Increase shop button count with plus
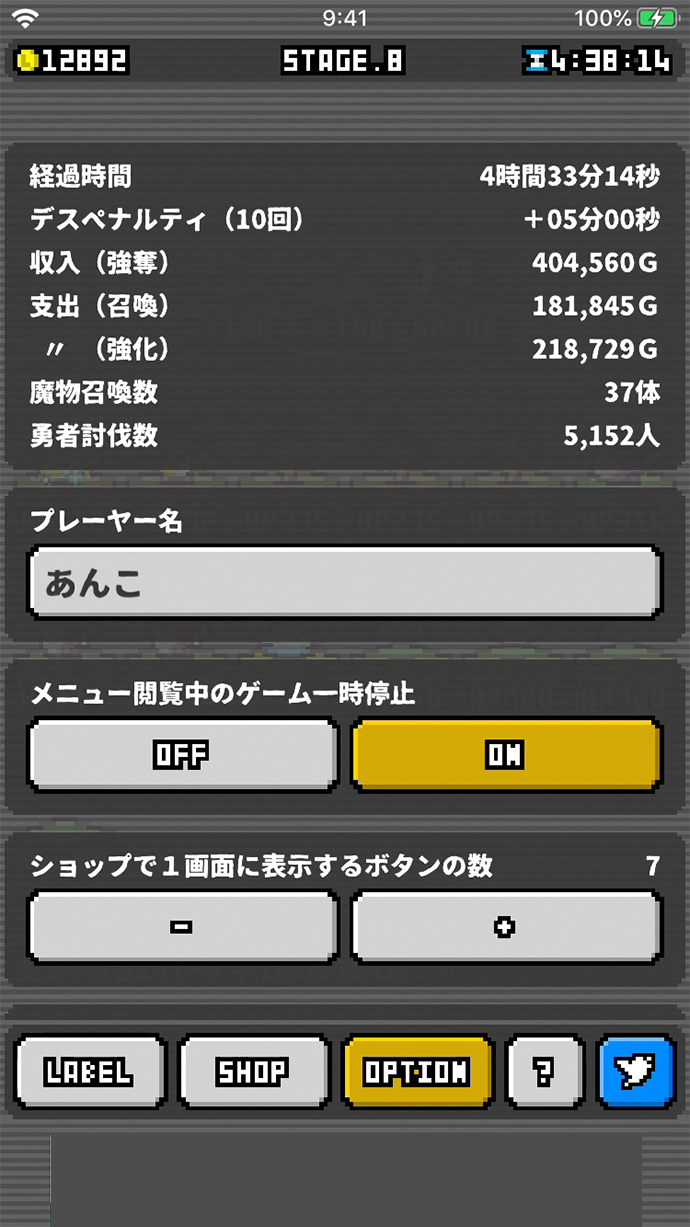 coord(506,927)
